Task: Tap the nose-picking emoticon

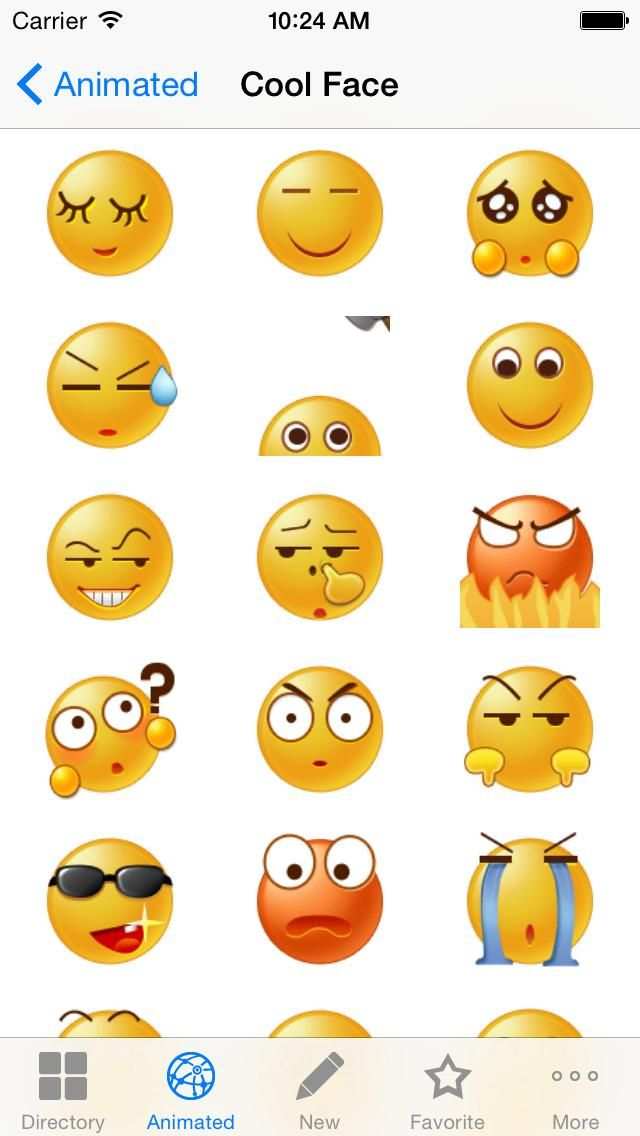Action: tap(320, 556)
